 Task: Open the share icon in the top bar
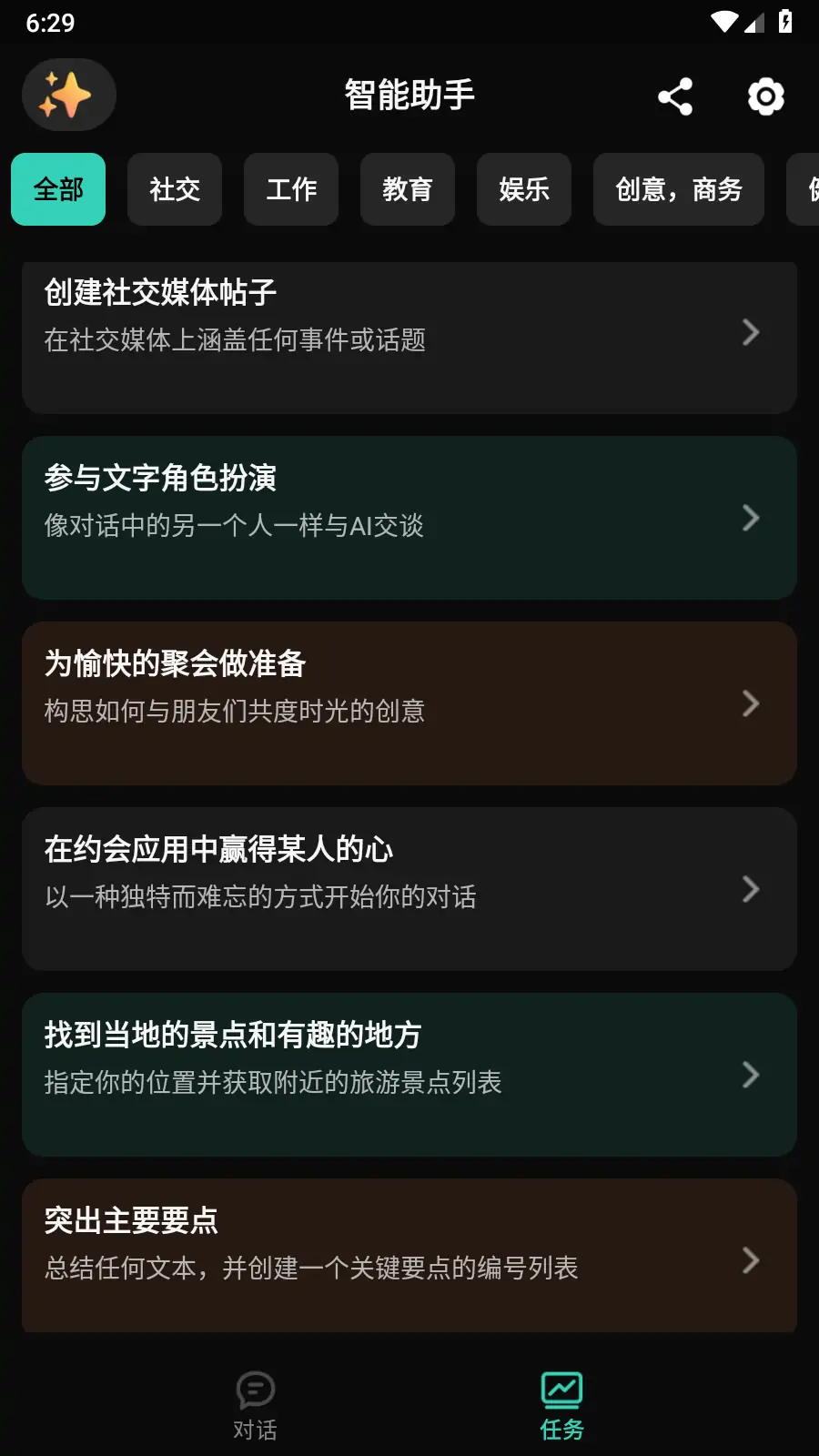click(x=674, y=96)
